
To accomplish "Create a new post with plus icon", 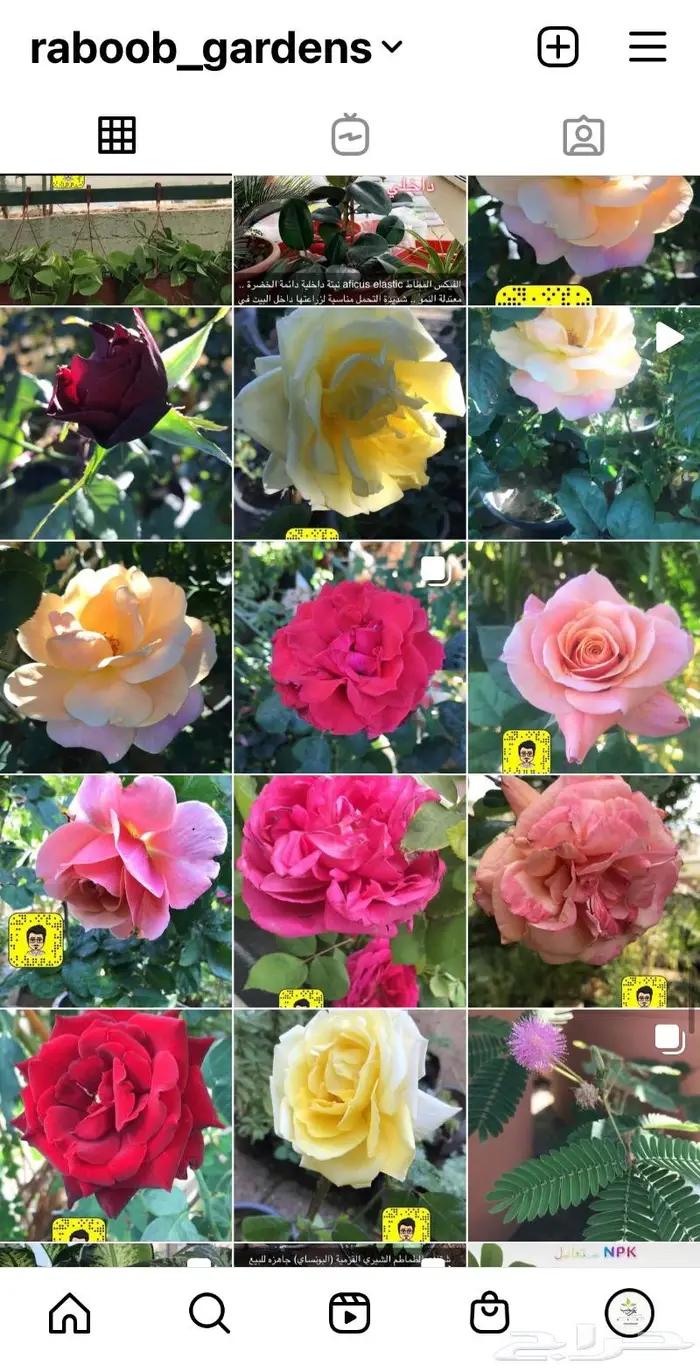I will coord(558,47).
